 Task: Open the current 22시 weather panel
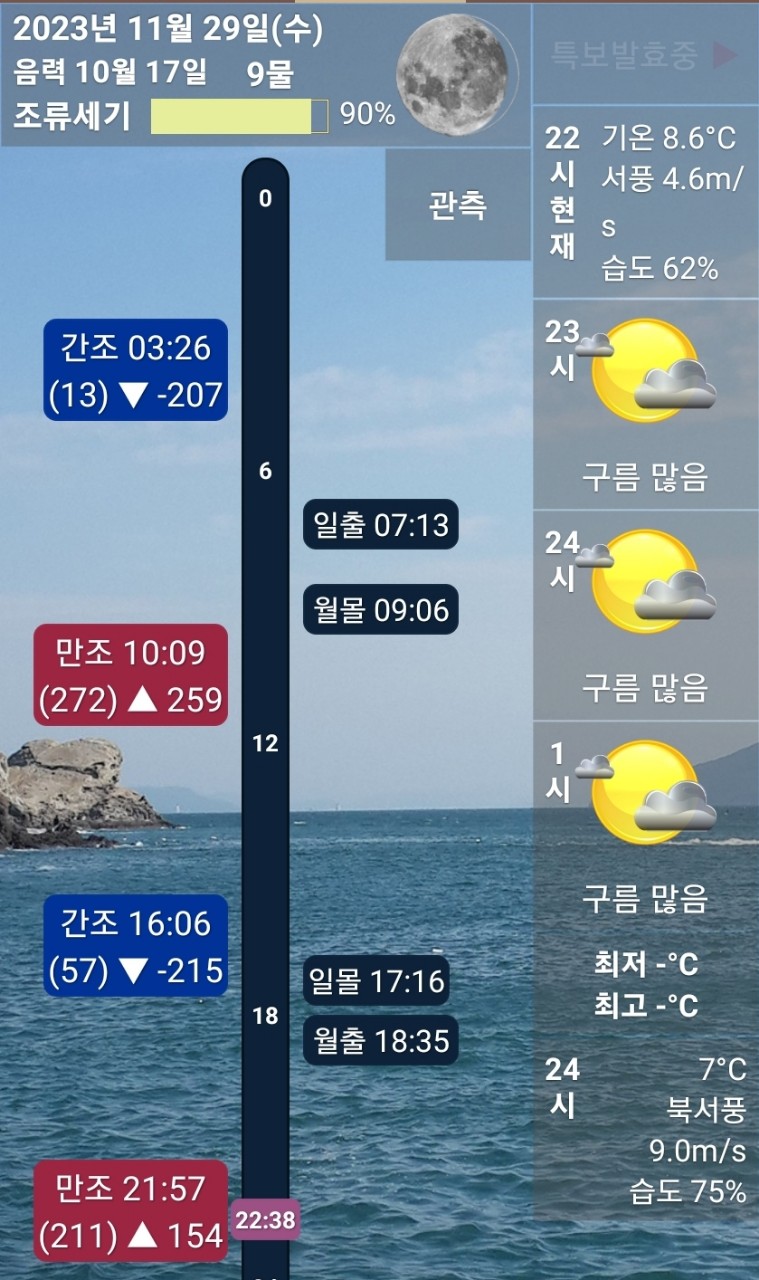click(644, 203)
